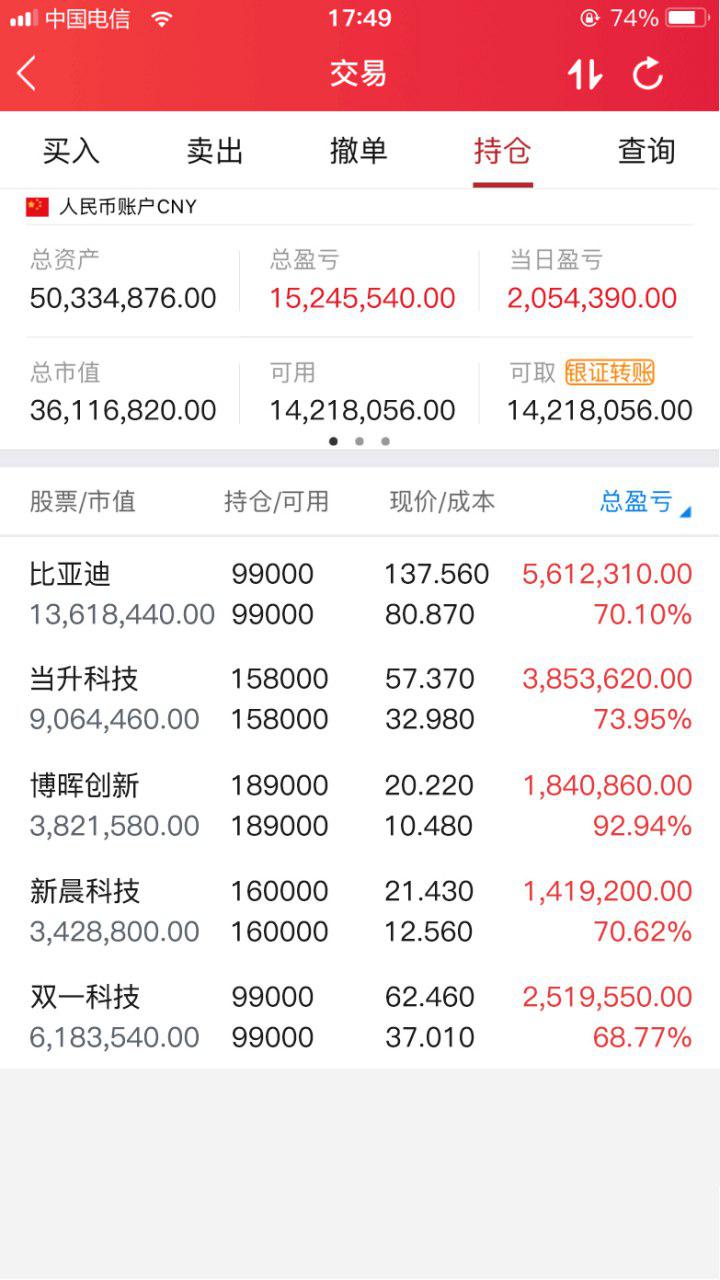Tap the 银证转账 button
Image resolution: width=720 pixels, height=1280 pixels.
[x=610, y=373]
